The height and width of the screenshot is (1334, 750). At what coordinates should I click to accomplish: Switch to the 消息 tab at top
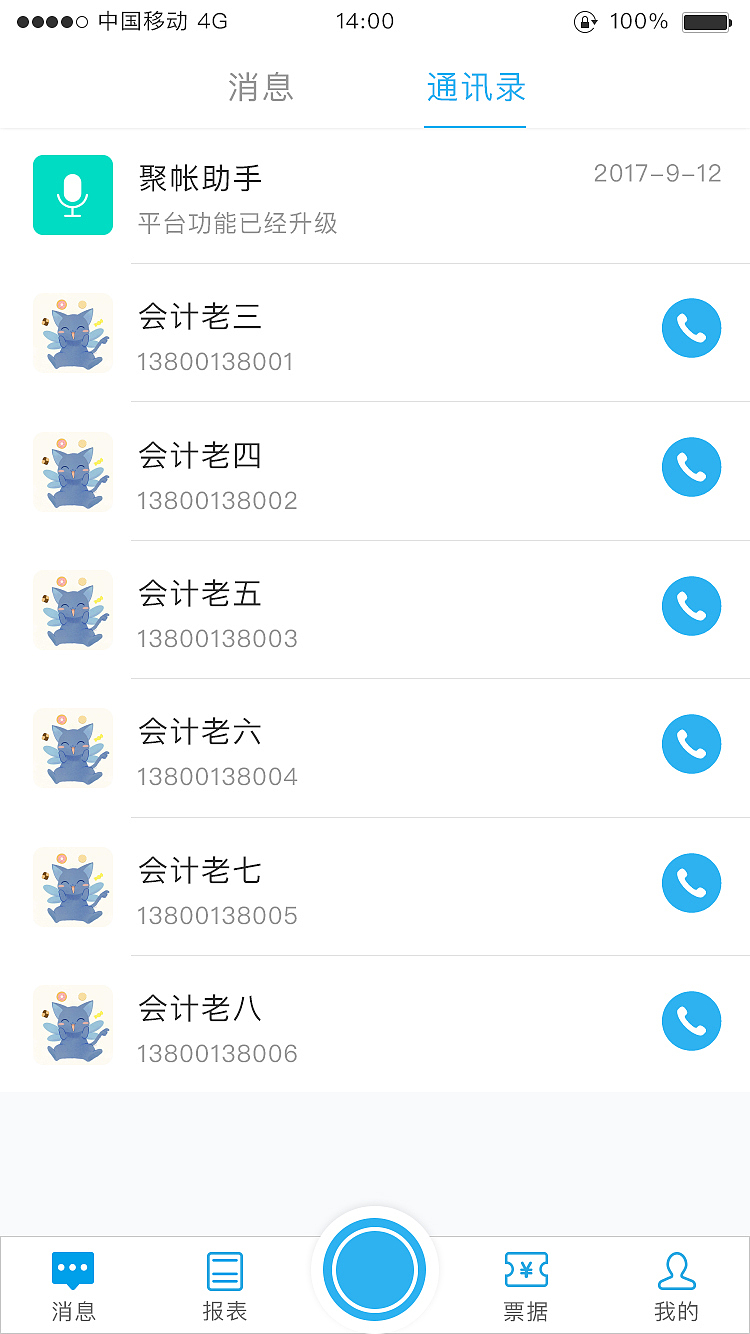[260, 88]
